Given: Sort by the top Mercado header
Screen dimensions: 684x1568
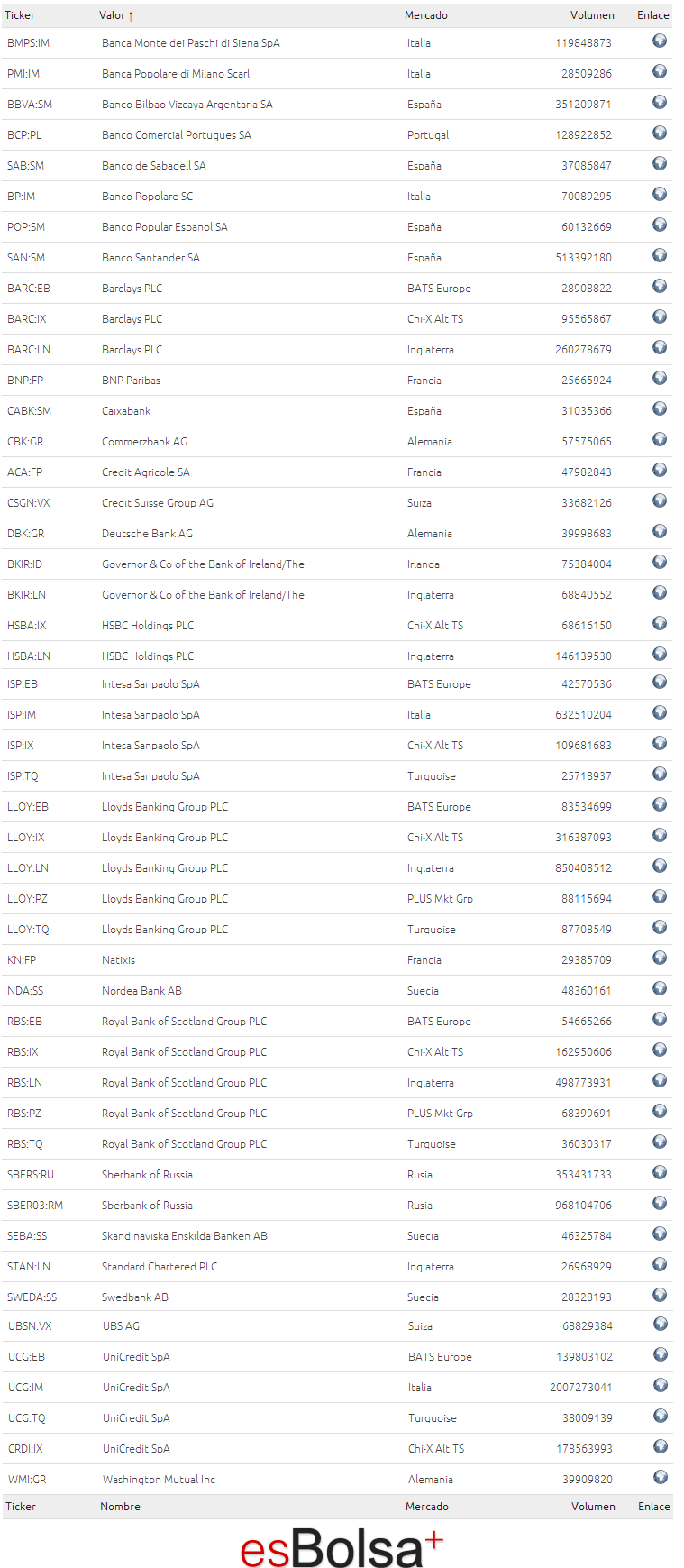Looking at the screenshot, I should (426, 15).
